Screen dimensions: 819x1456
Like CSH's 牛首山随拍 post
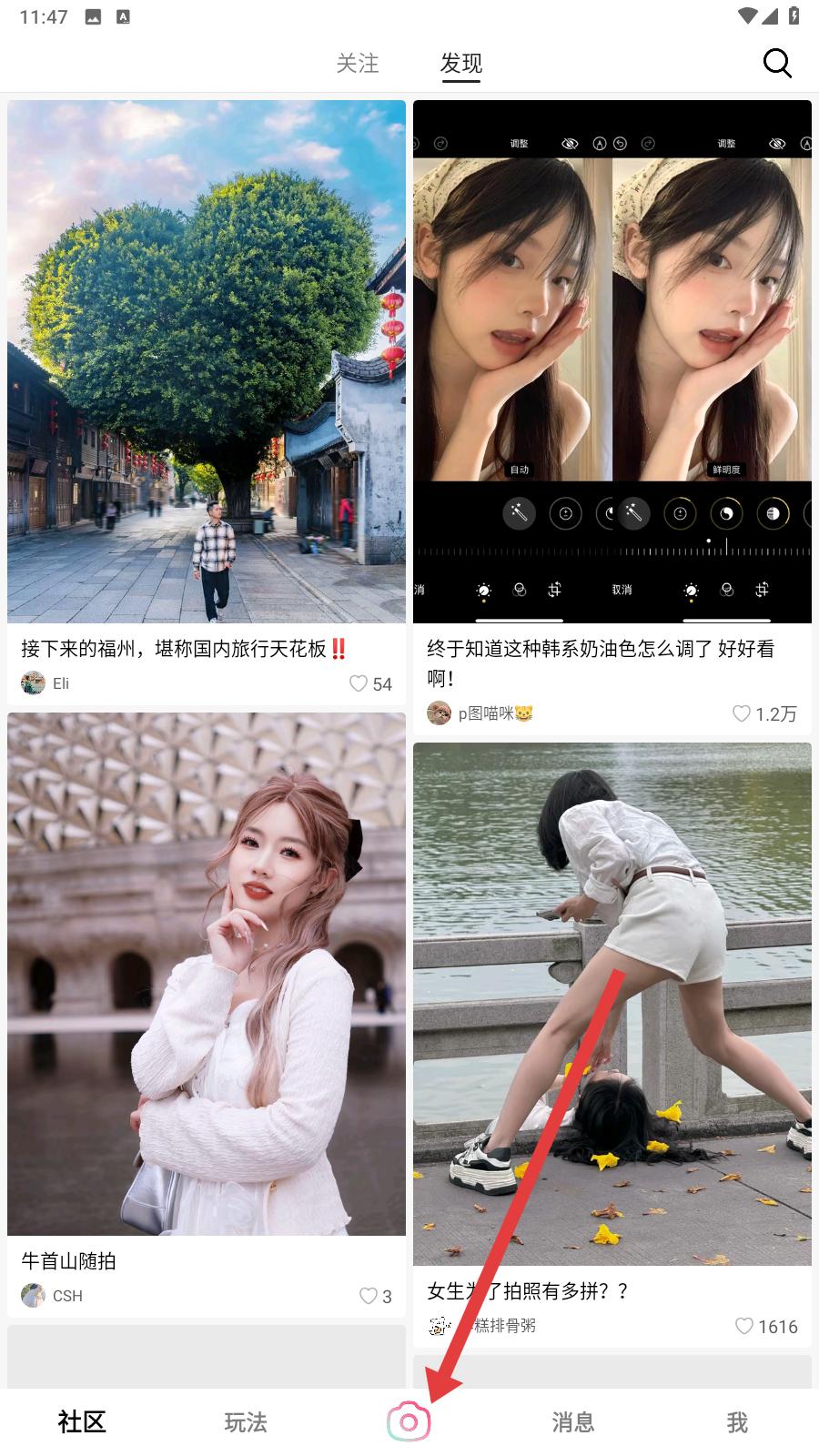point(369,1296)
